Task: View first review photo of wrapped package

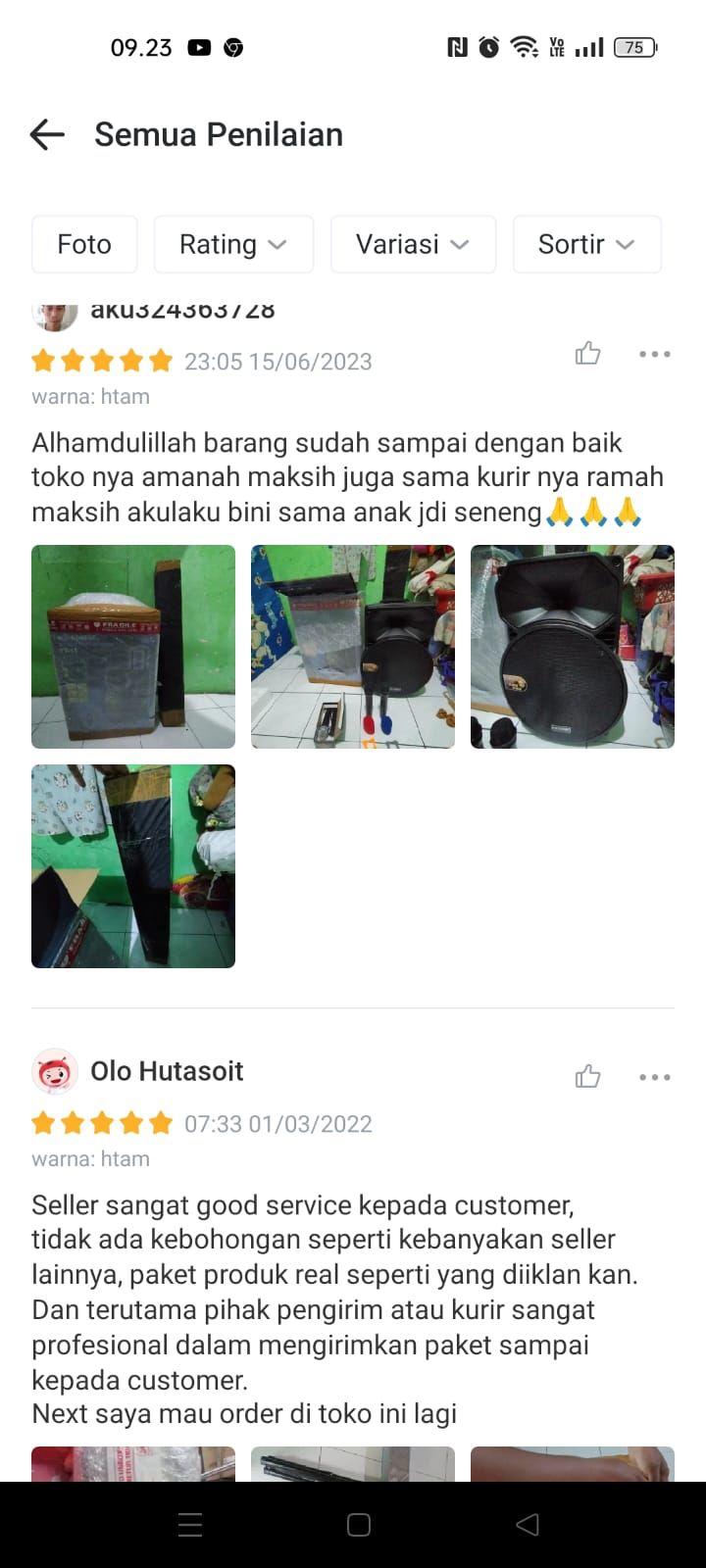Action: pyautogui.click(x=133, y=647)
